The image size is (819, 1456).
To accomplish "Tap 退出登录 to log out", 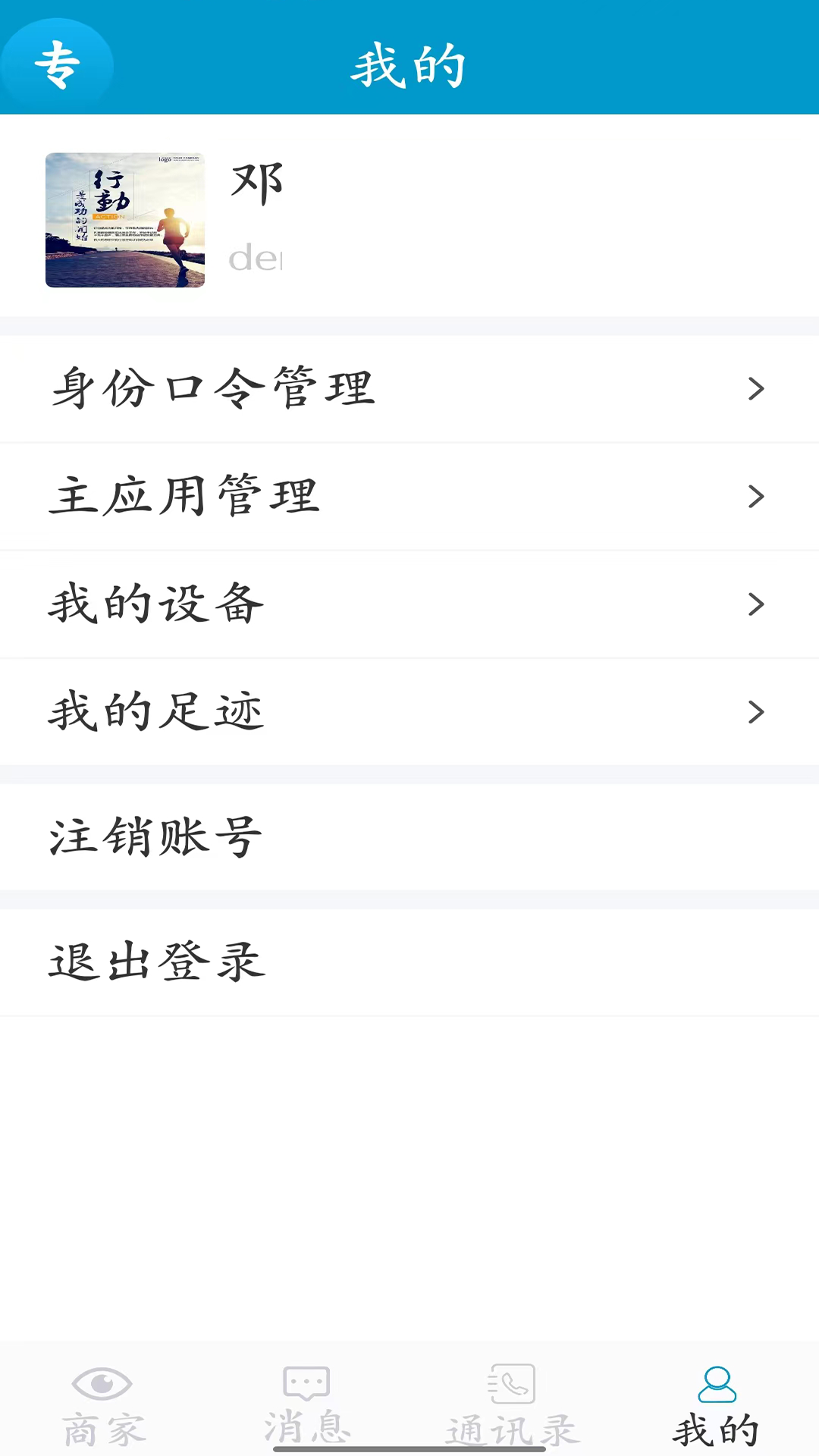I will click(x=156, y=962).
